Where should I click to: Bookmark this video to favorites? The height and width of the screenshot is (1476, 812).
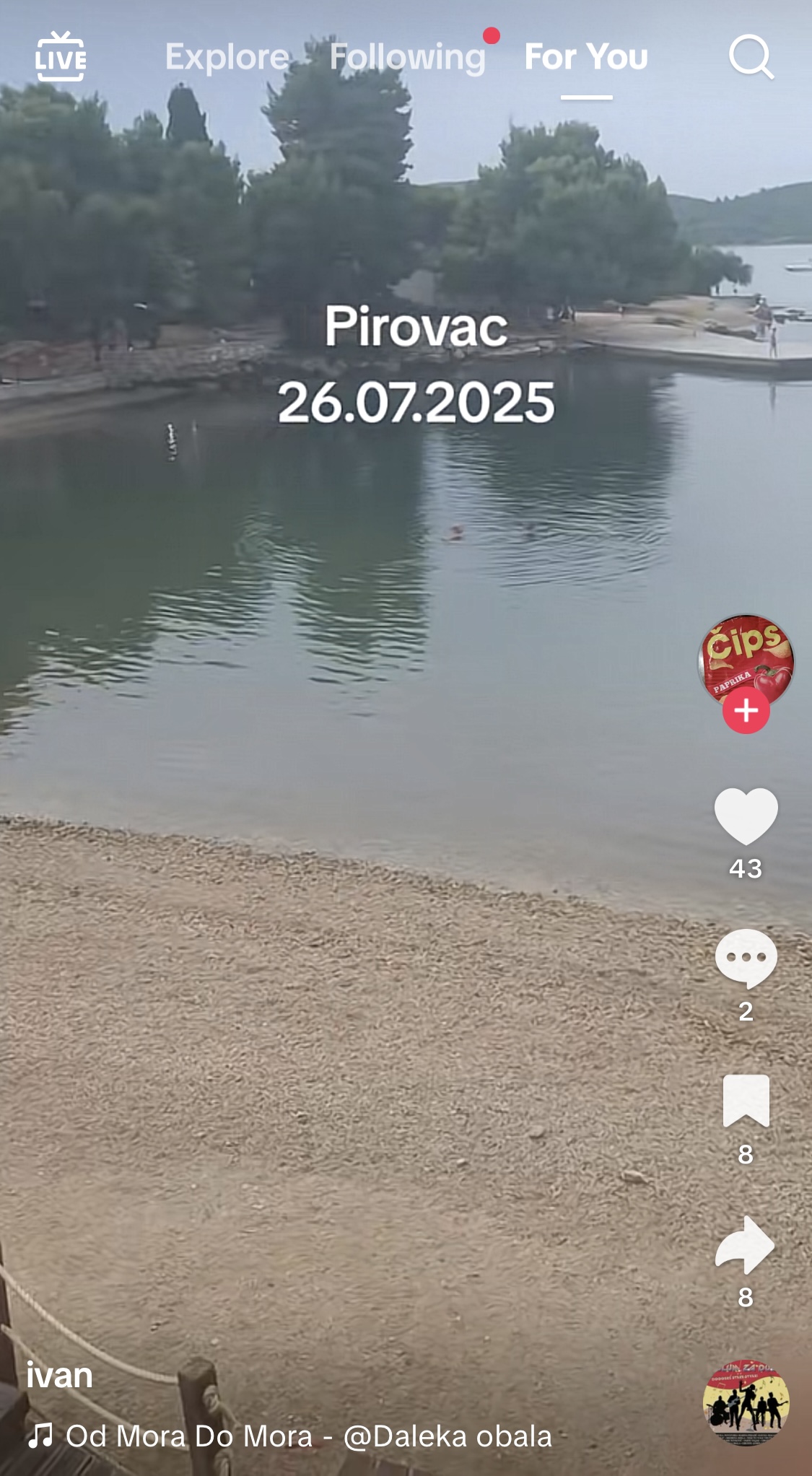[x=746, y=1101]
